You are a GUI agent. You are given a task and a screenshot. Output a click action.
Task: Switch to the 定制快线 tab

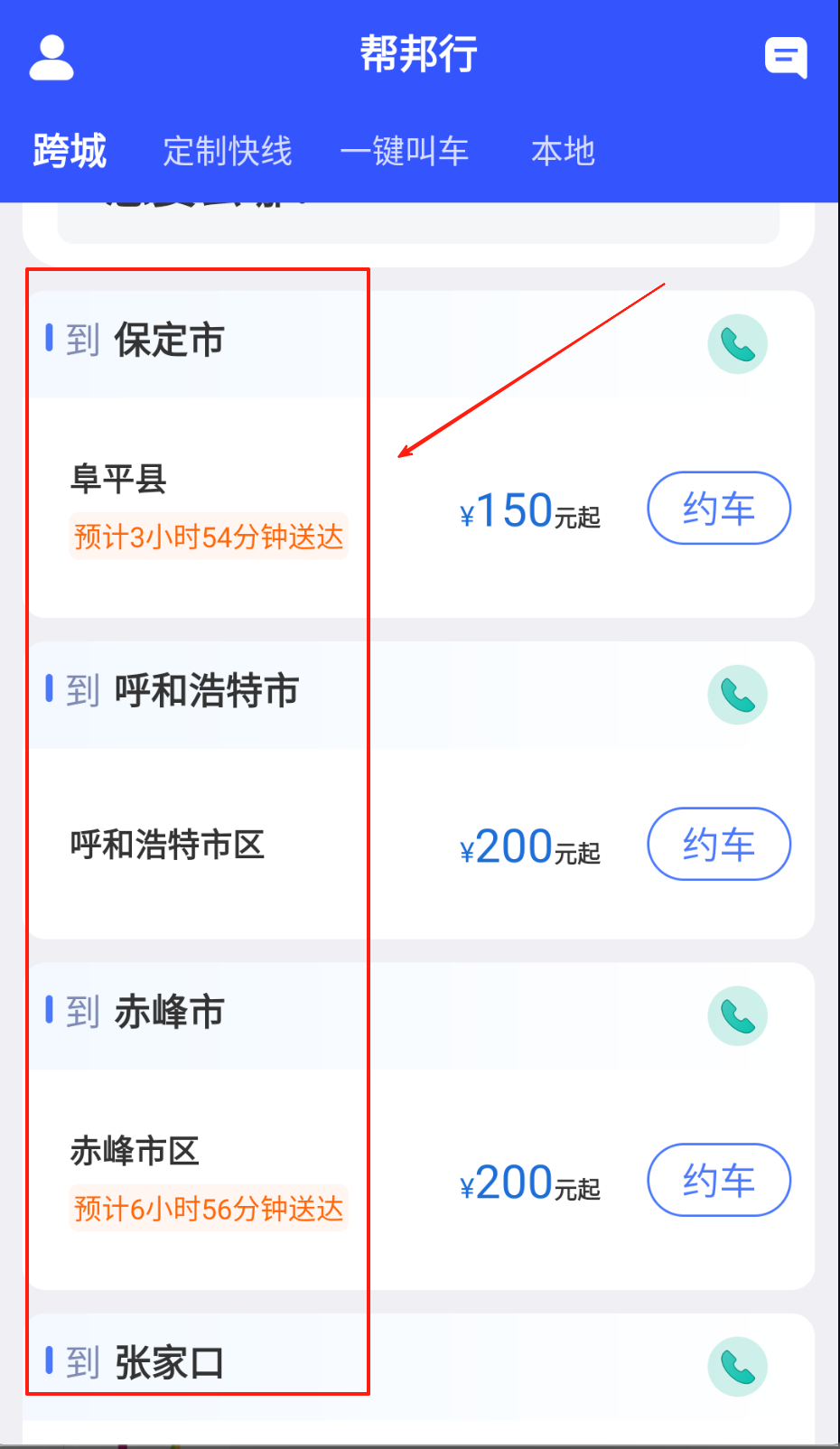228,151
